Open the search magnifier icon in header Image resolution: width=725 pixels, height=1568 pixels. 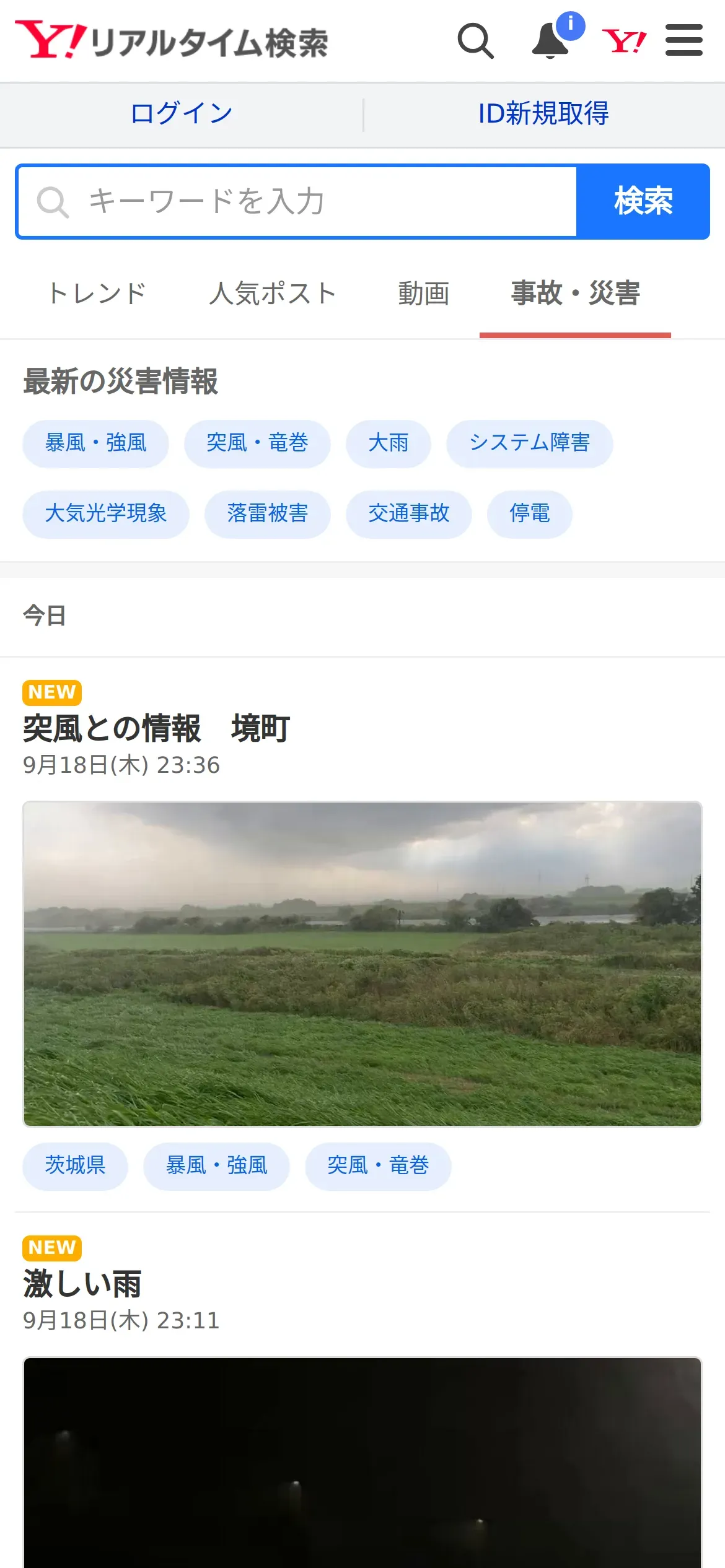click(x=475, y=41)
